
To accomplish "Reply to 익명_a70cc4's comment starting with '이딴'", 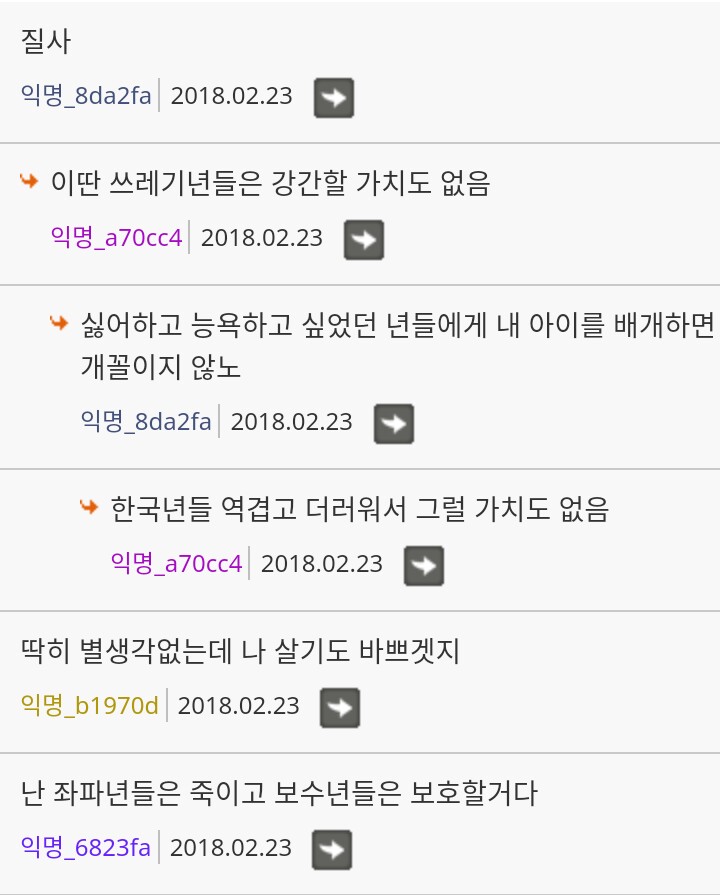I will coord(364,240).
